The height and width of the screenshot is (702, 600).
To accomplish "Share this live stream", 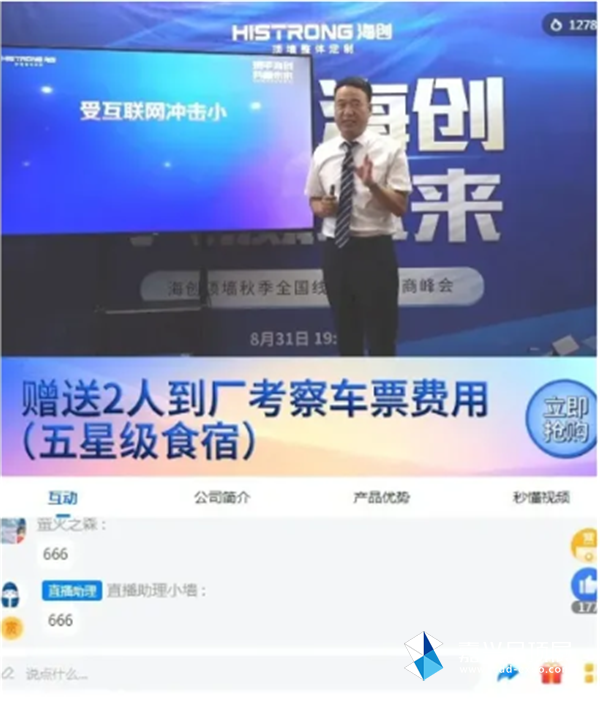I will [508, 674].
